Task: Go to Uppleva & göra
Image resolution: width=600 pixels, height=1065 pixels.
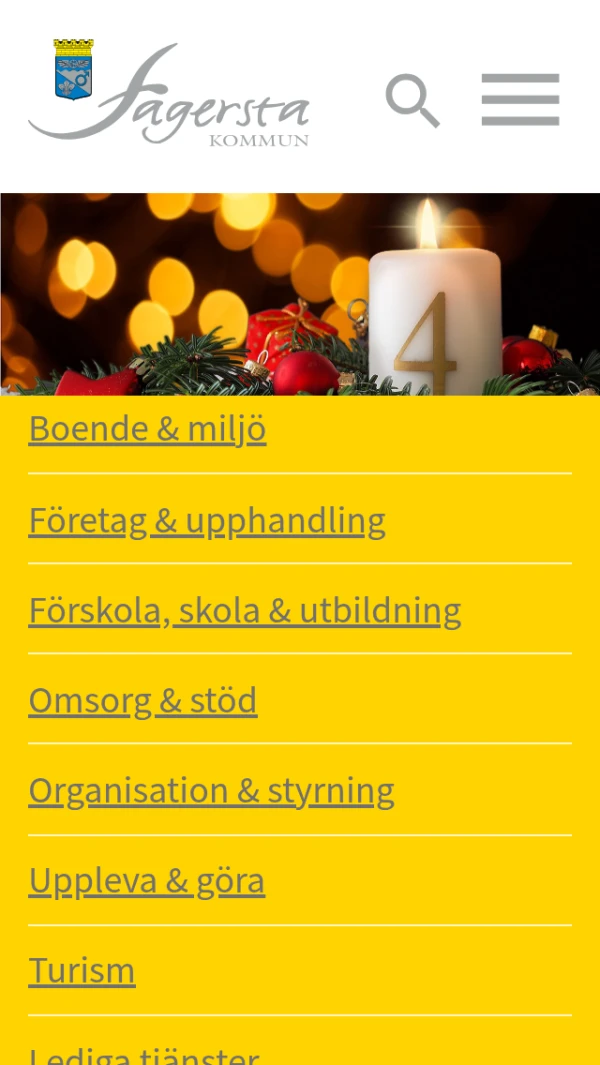Action: coord(147,880)
